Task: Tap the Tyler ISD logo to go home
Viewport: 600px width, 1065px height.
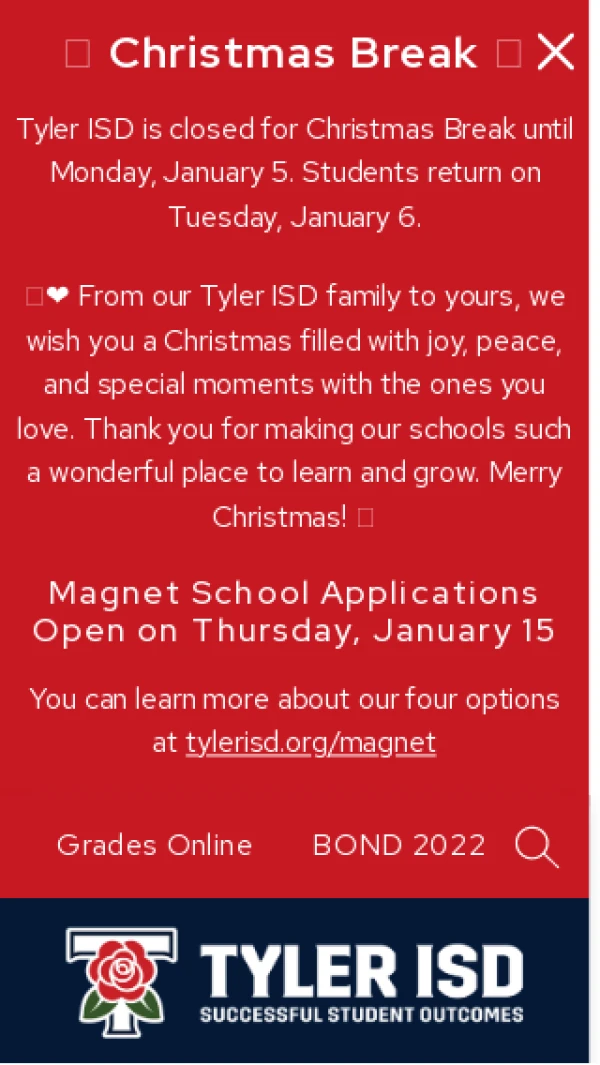Action: [295, 980]
